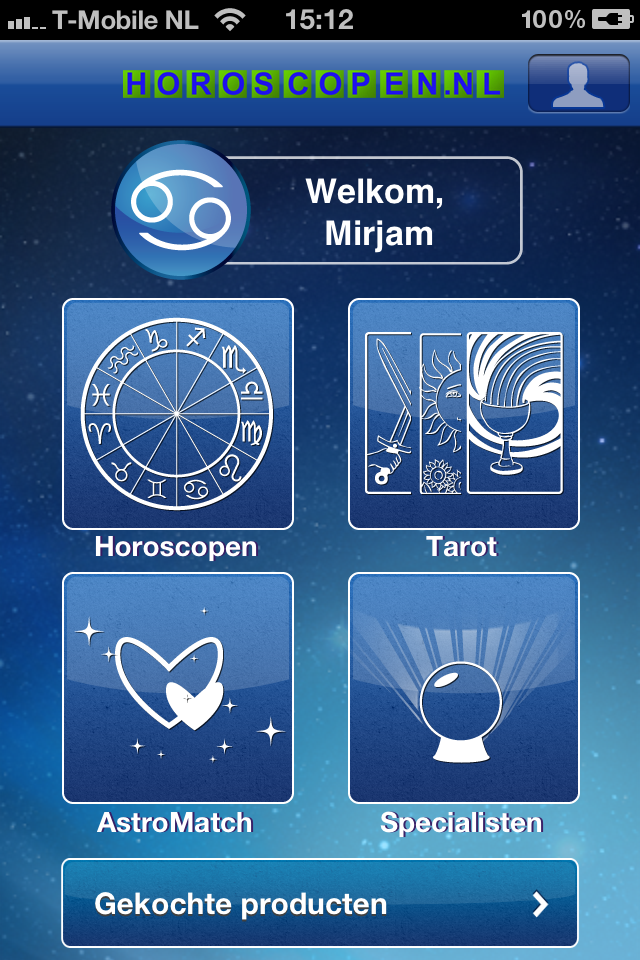This screenshot has height=960, width=640.
Task: Launch the AstroMatch section
Action: click(x=178, y=688)
